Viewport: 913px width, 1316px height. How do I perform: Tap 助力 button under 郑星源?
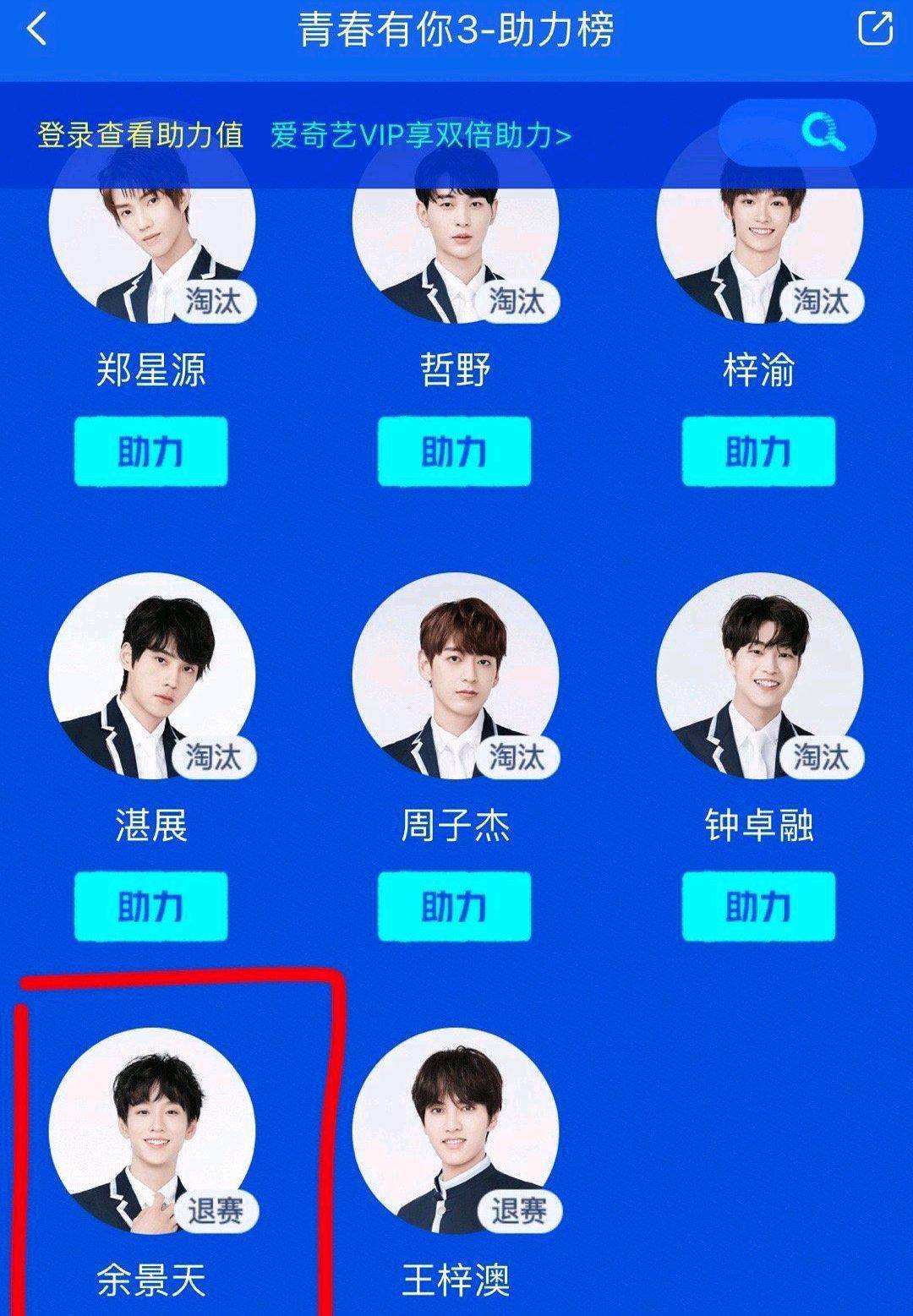click(x=150, y=452)
